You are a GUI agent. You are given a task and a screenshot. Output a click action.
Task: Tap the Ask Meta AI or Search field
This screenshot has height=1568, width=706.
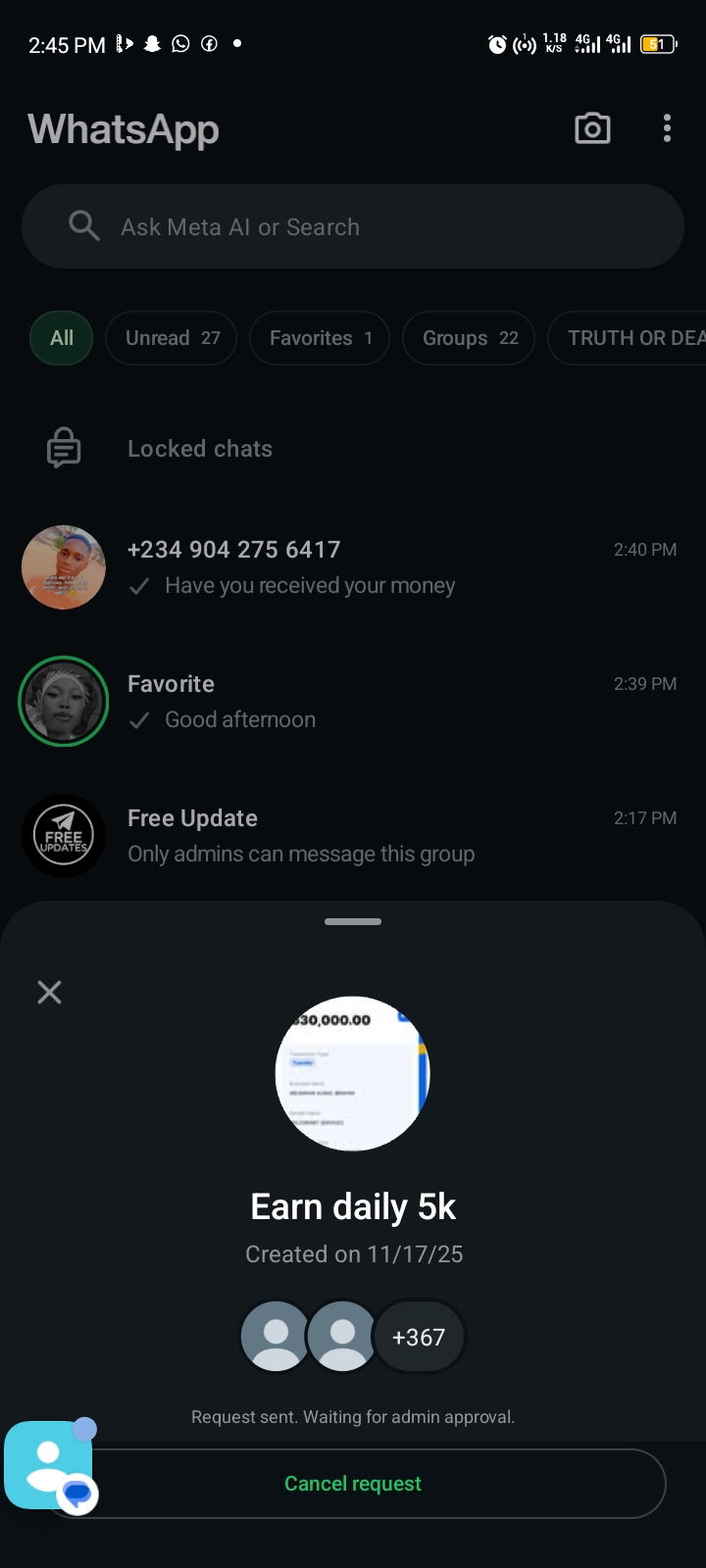pos(353,226)
